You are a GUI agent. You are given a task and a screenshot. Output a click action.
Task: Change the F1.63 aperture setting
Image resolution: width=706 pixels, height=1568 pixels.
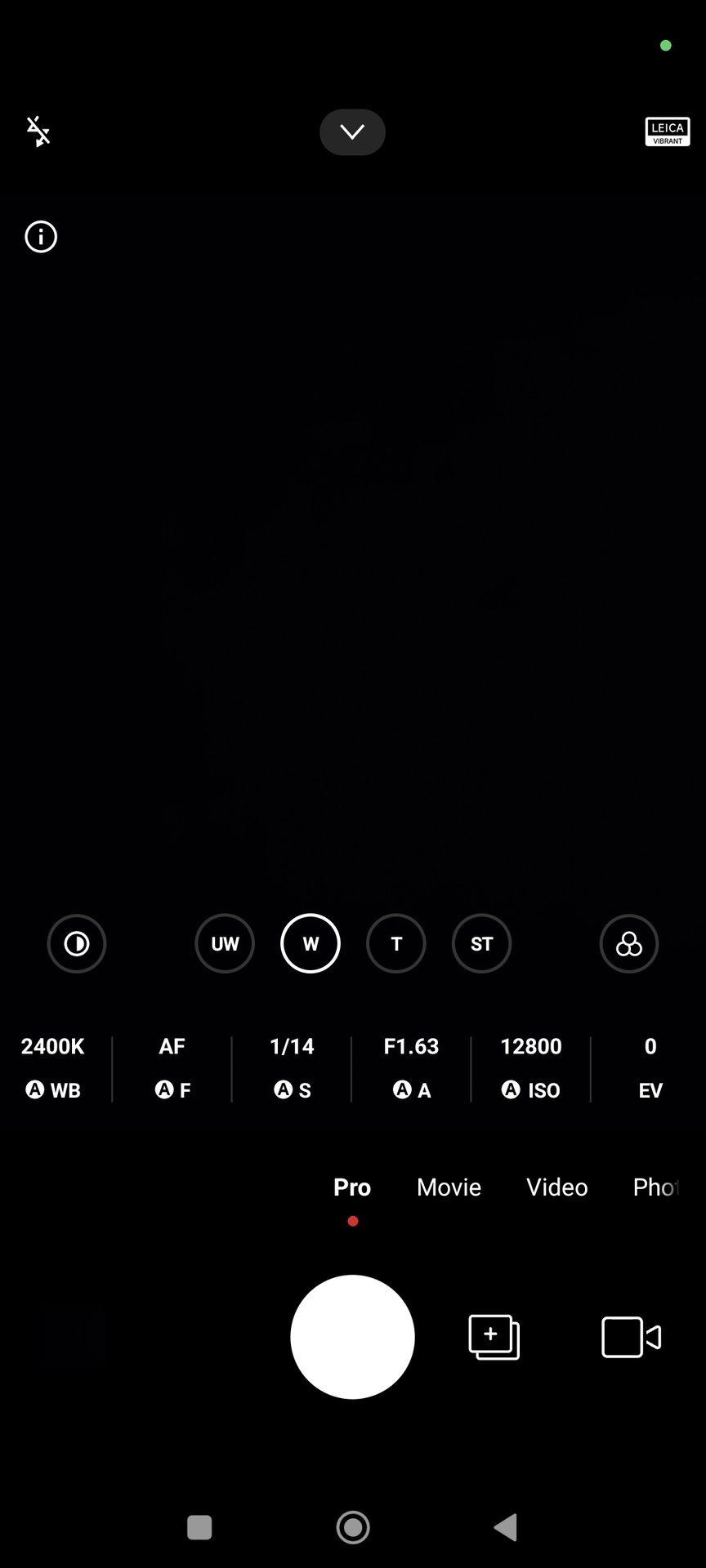click(x=411, y=1068)
